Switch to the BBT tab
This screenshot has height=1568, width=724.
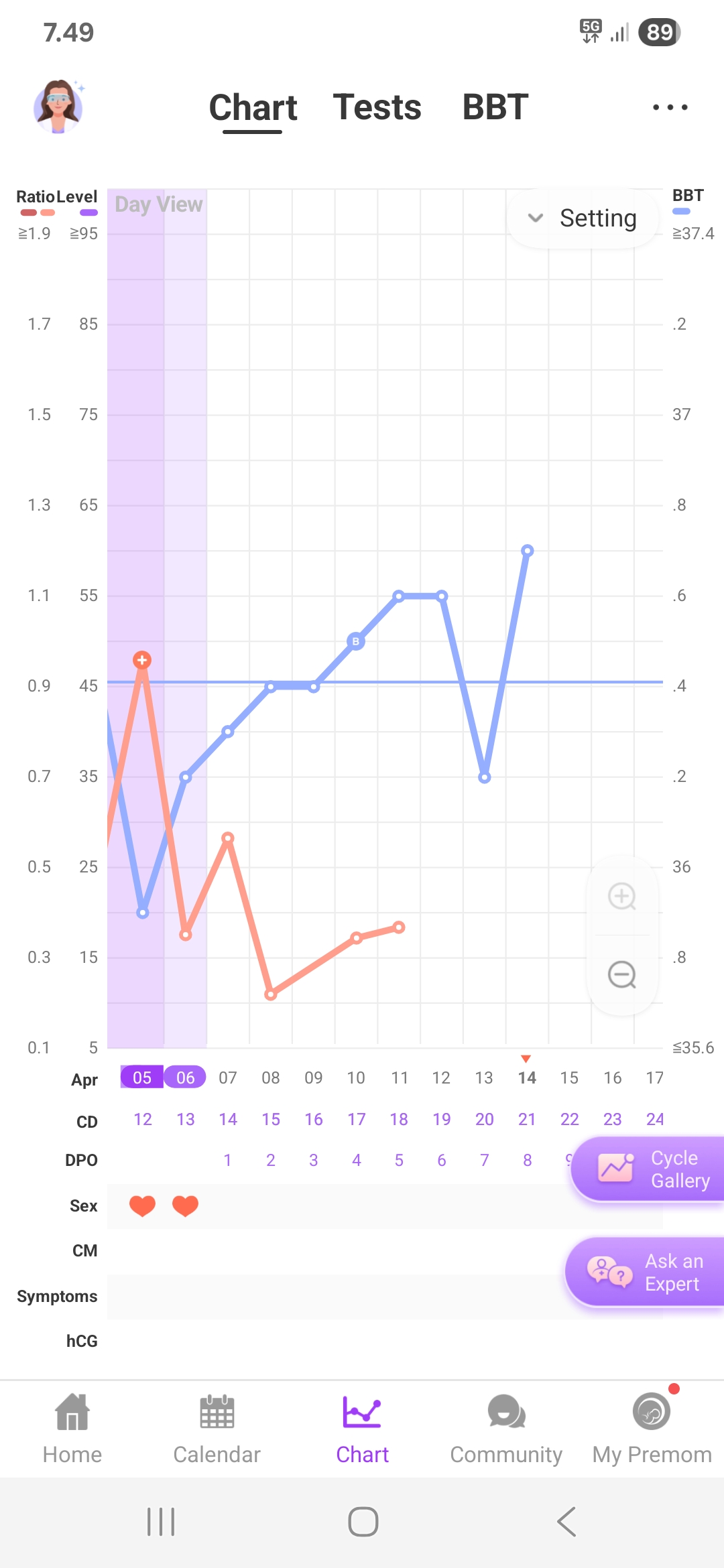click(495, 107)
